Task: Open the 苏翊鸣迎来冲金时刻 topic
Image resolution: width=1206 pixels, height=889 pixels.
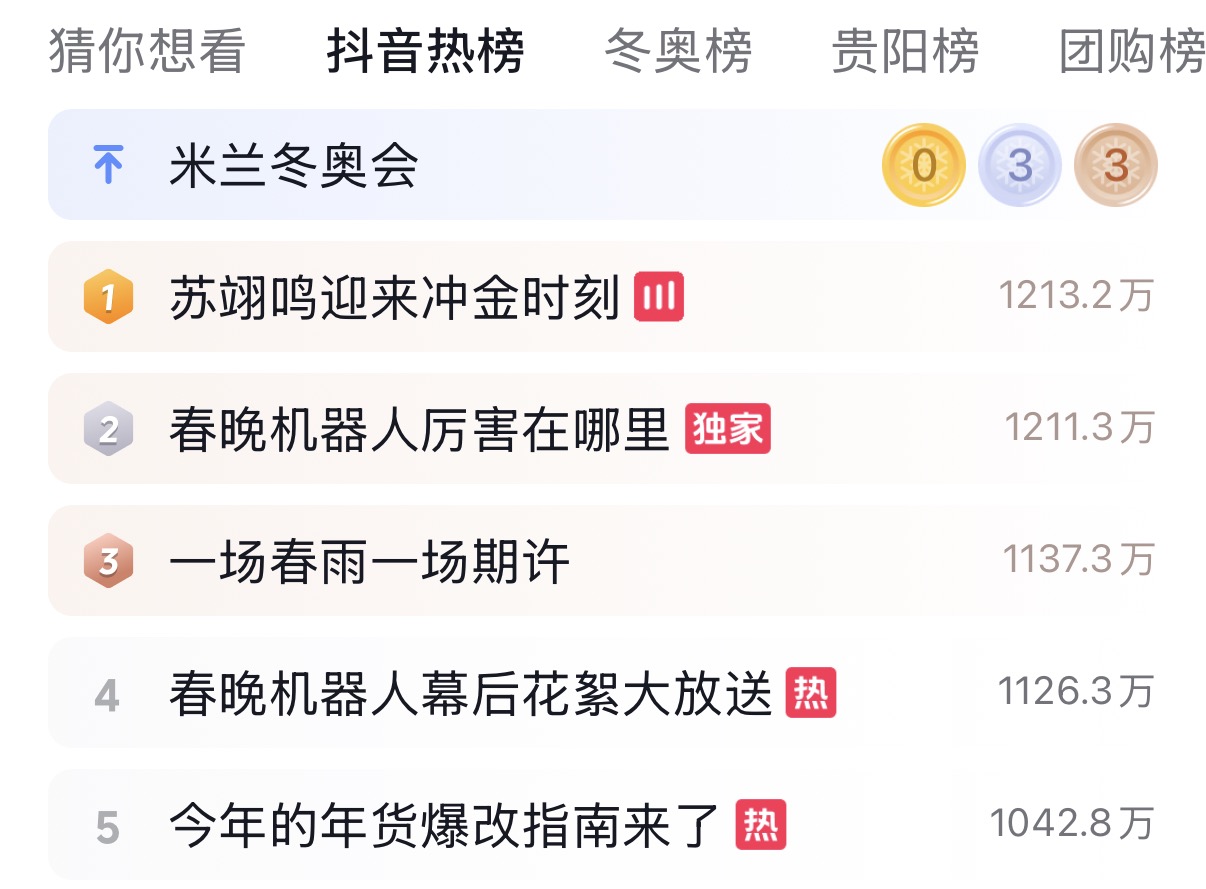Action: [395, 298]
